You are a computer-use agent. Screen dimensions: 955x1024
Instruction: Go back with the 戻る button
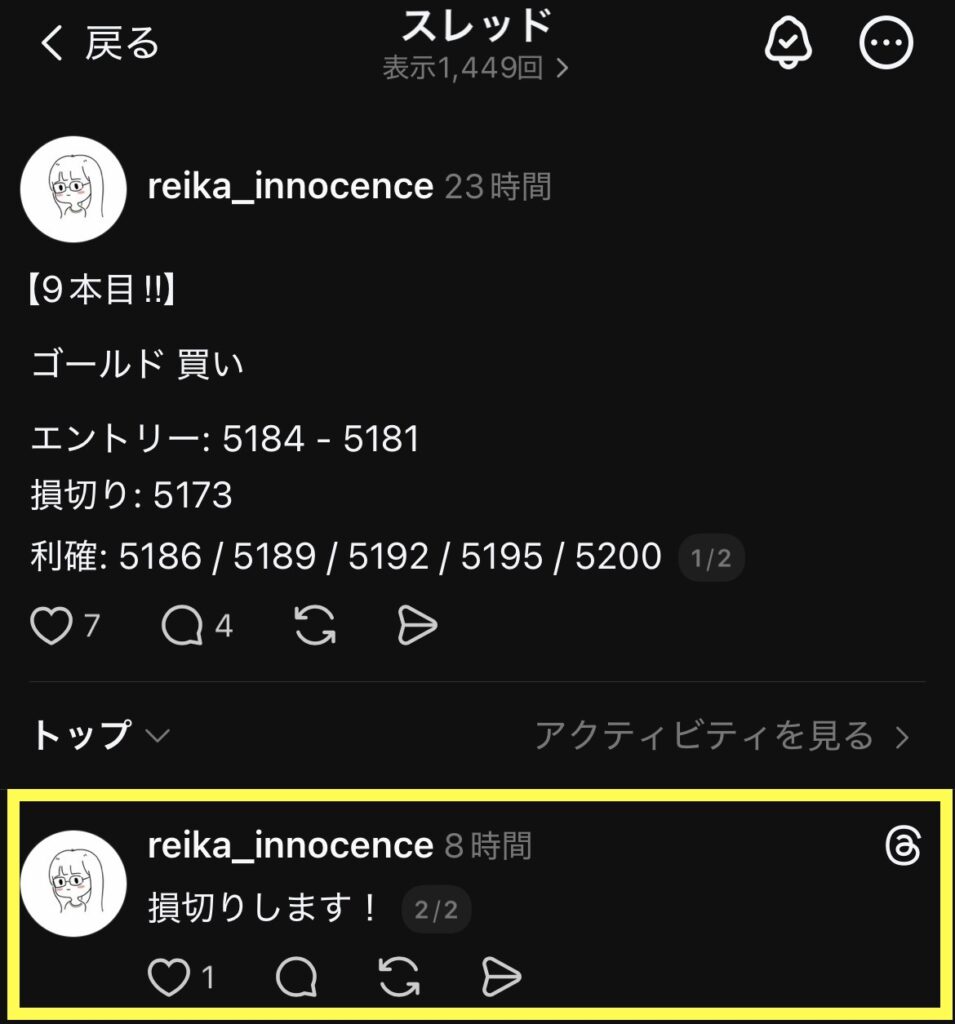click(100, 44)
